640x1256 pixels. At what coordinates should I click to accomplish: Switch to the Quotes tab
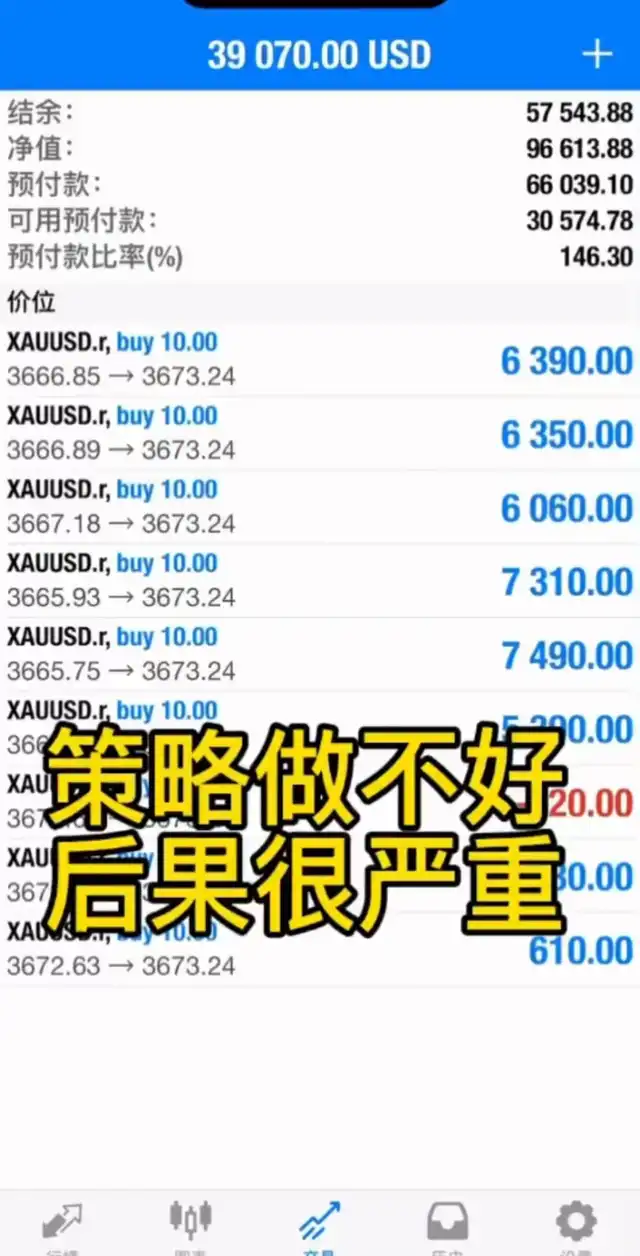click(62, 1224)
